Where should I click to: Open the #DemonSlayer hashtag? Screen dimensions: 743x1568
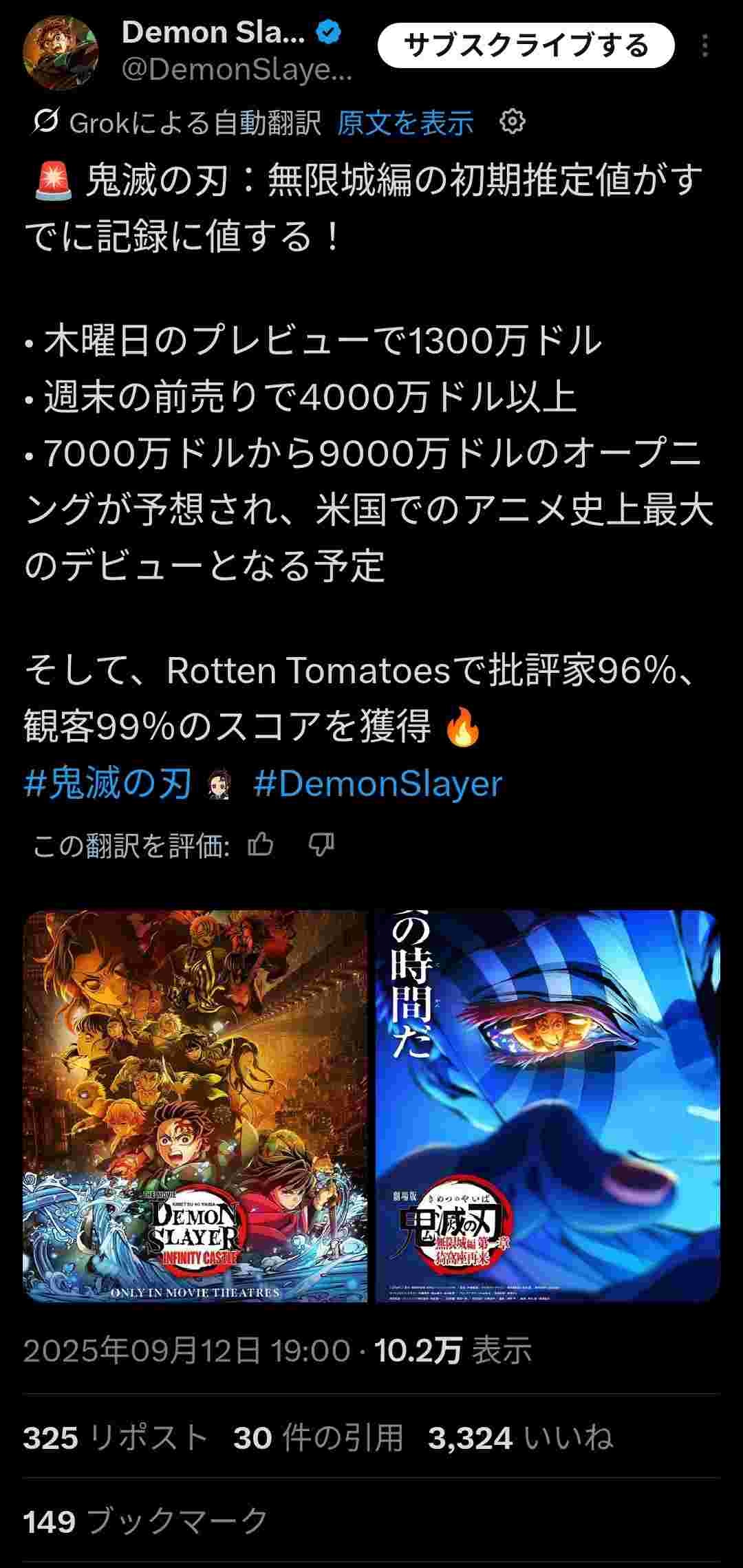tap(378, 784)
